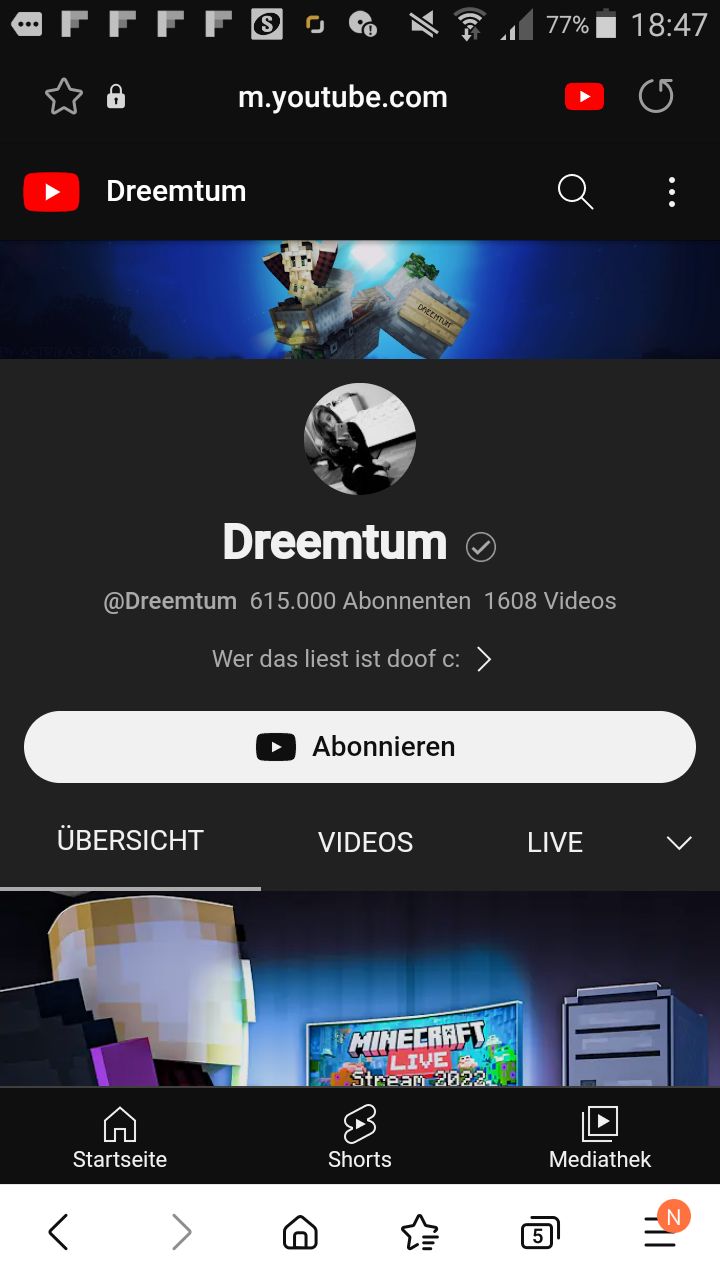Search within YouTube using the magnifier icon
Image resolution: width=720 pixels, height=1280 pixels.
(575, 191)
